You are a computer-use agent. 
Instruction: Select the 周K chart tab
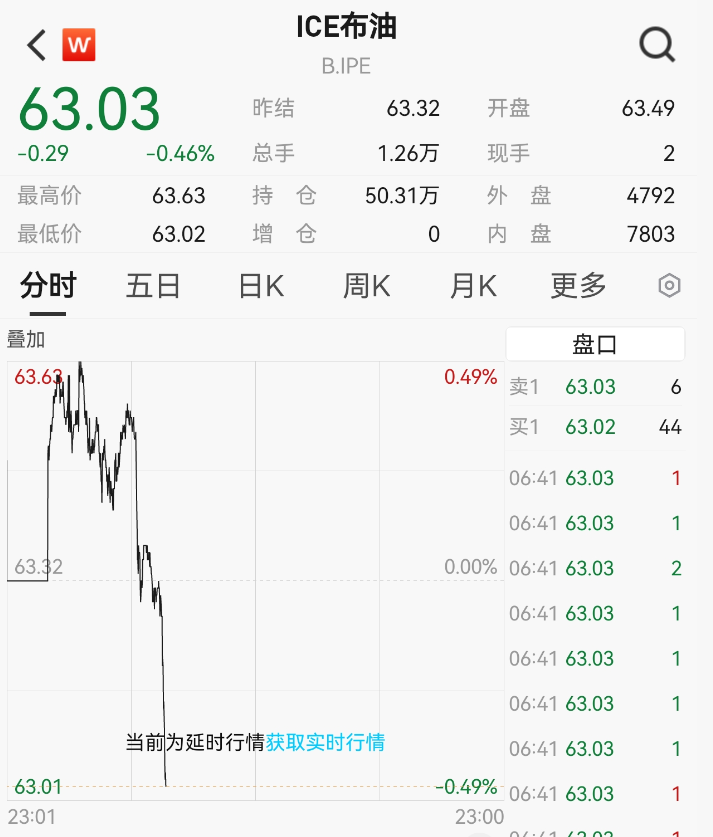click(366, 286)
